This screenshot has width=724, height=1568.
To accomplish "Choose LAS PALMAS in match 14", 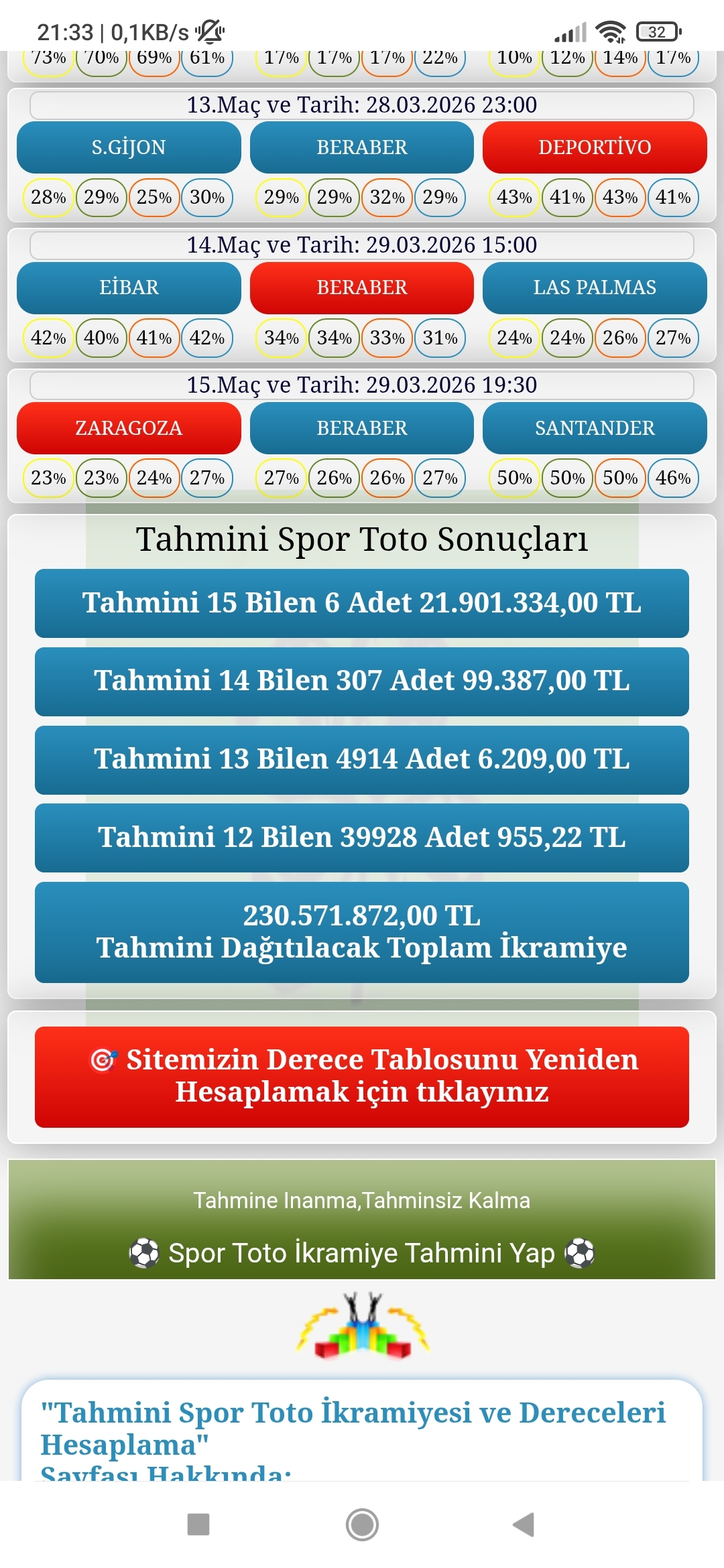I will pos(595,287).
